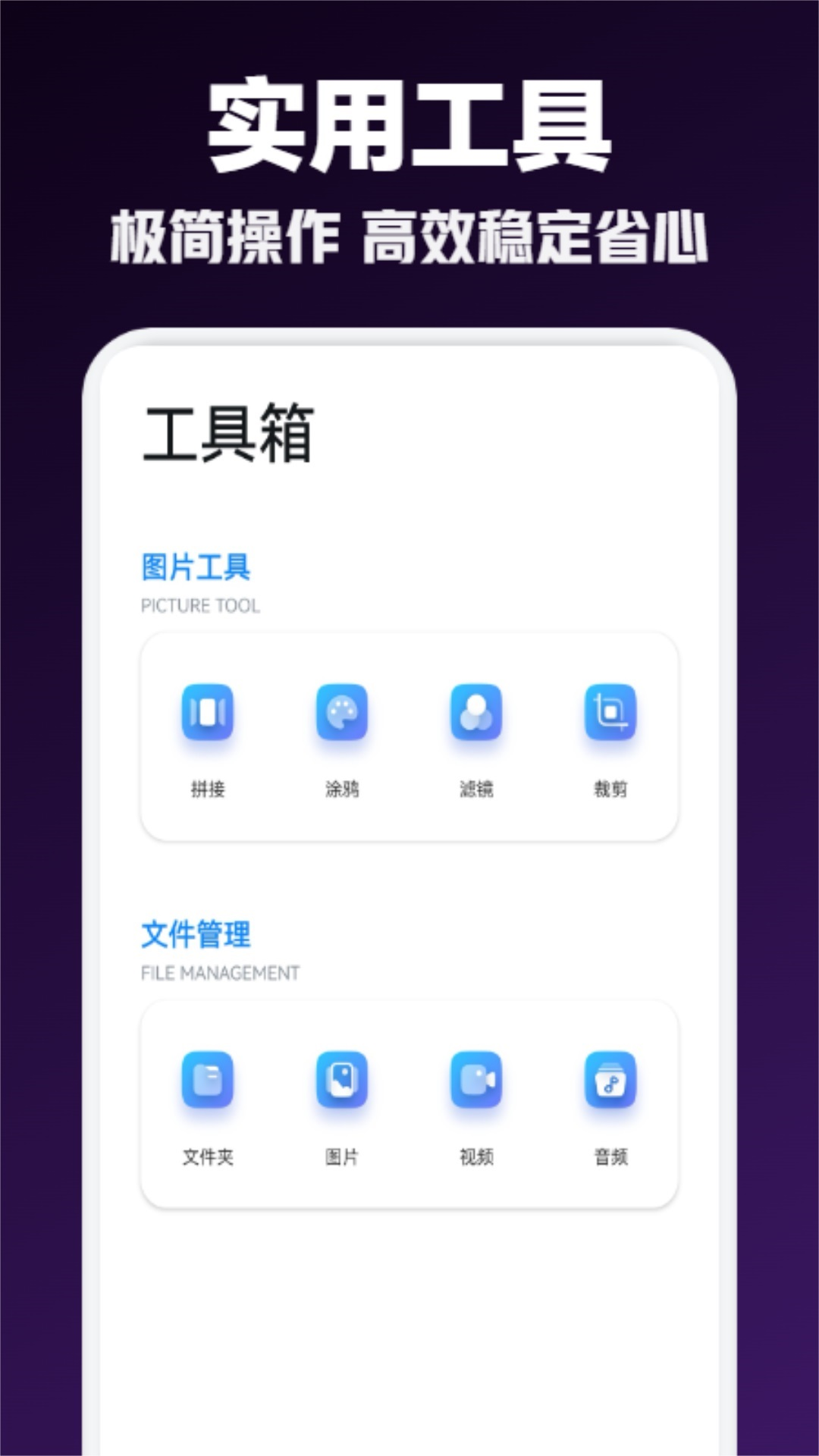Image resolution: width=819 pixels, height=1456 pixels.
Task: Click the PICTURE TOOL subtitle text
Action: click(199, 605)
